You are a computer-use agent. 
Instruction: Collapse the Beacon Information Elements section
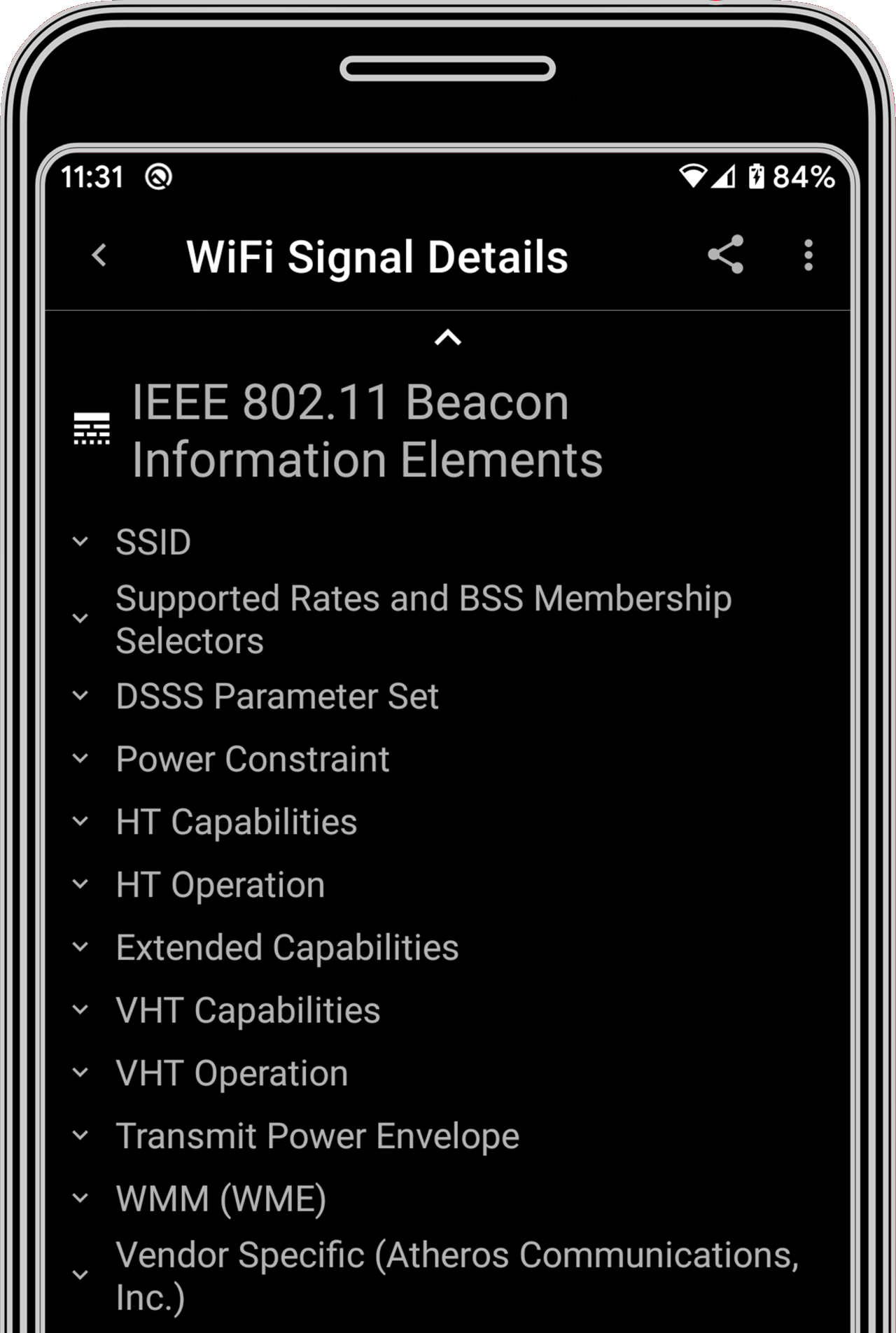[447, 338]
